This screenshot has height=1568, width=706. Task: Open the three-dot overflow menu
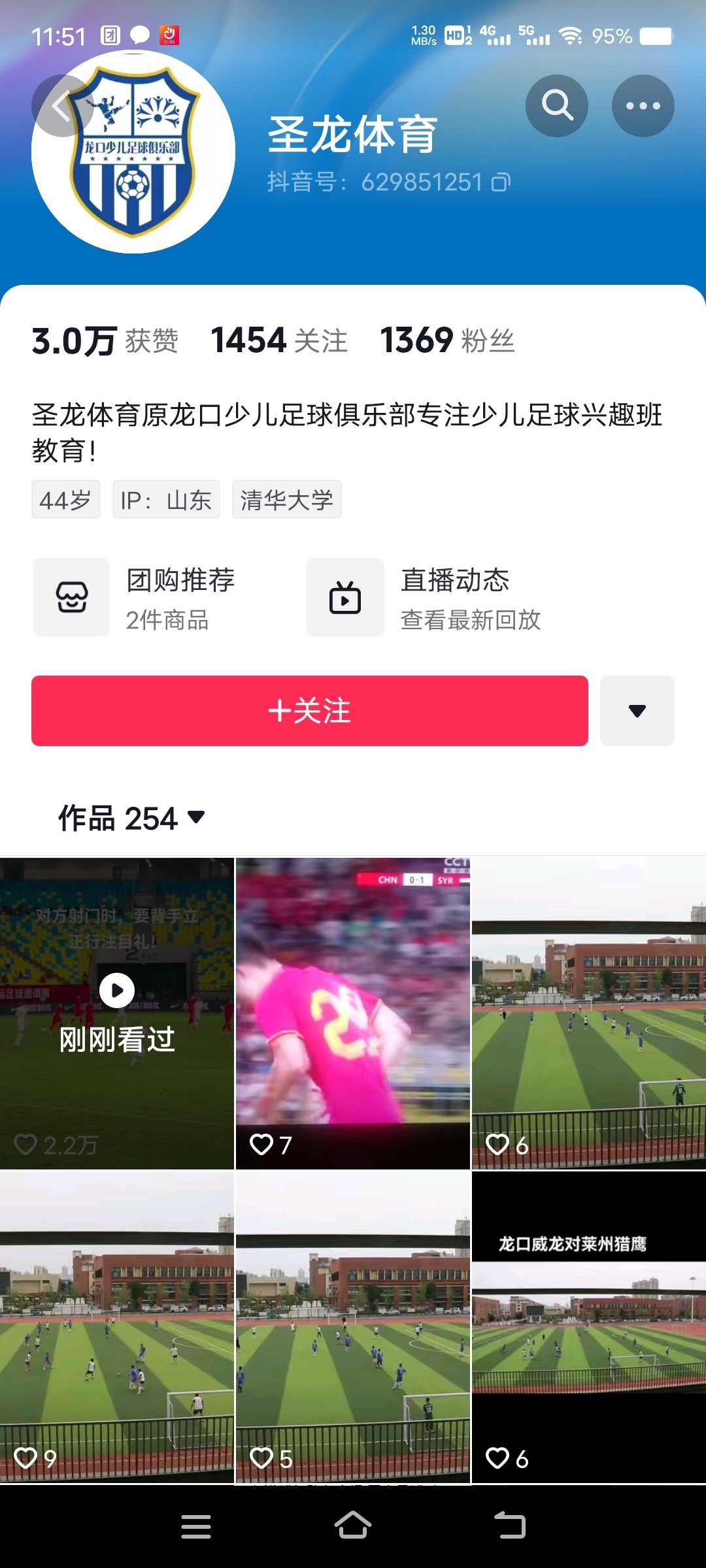[x=643, y=106]
